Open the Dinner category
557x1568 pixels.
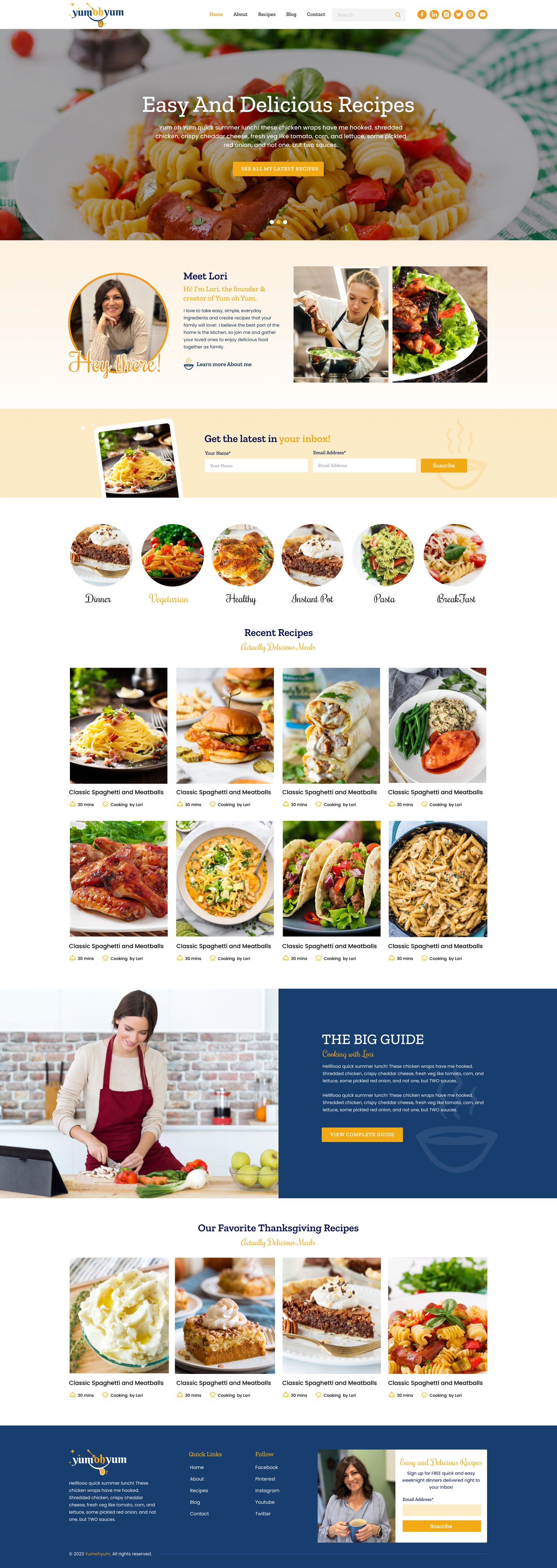click(x=101, y=555)
